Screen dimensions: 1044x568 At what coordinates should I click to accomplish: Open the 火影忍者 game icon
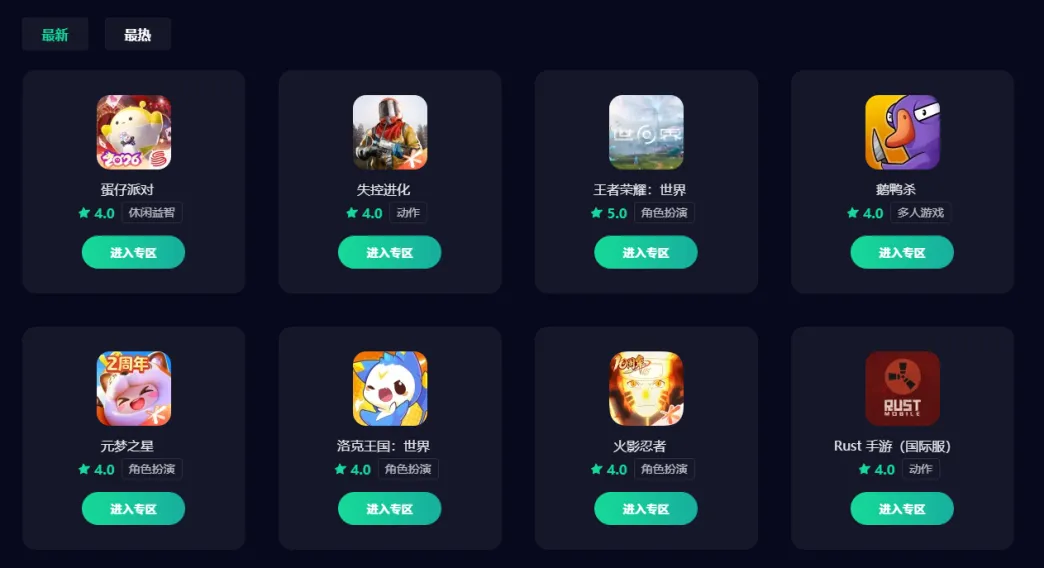pos(646,388)
